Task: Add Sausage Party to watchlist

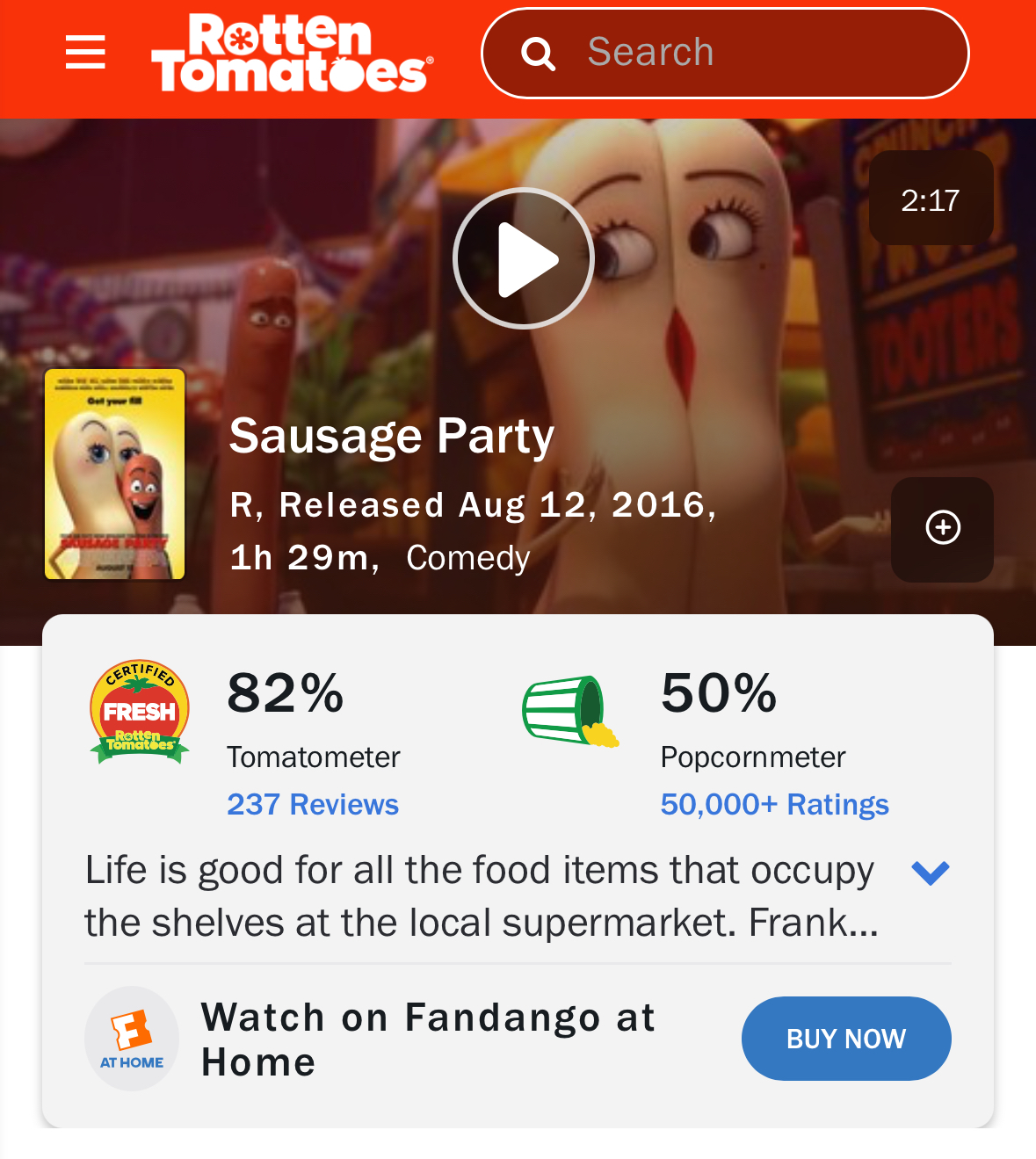Action: pyautogui.click(x=942, y=528)
